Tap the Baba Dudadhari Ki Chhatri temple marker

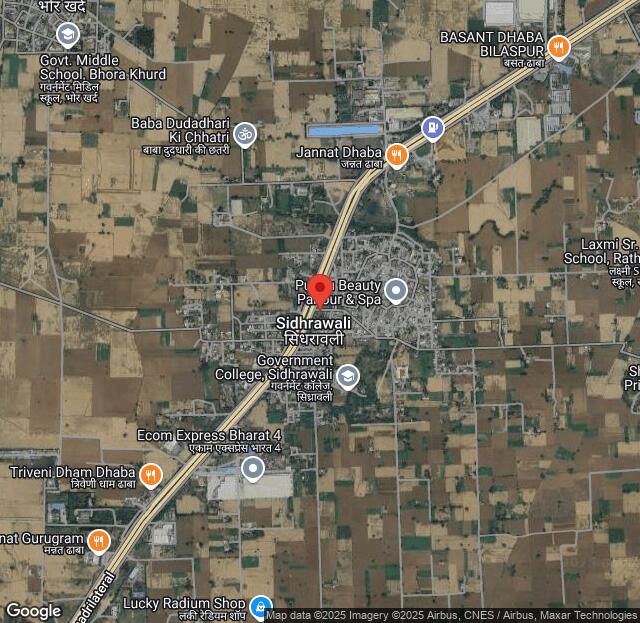pyautogui.click(x=245, y=134)
